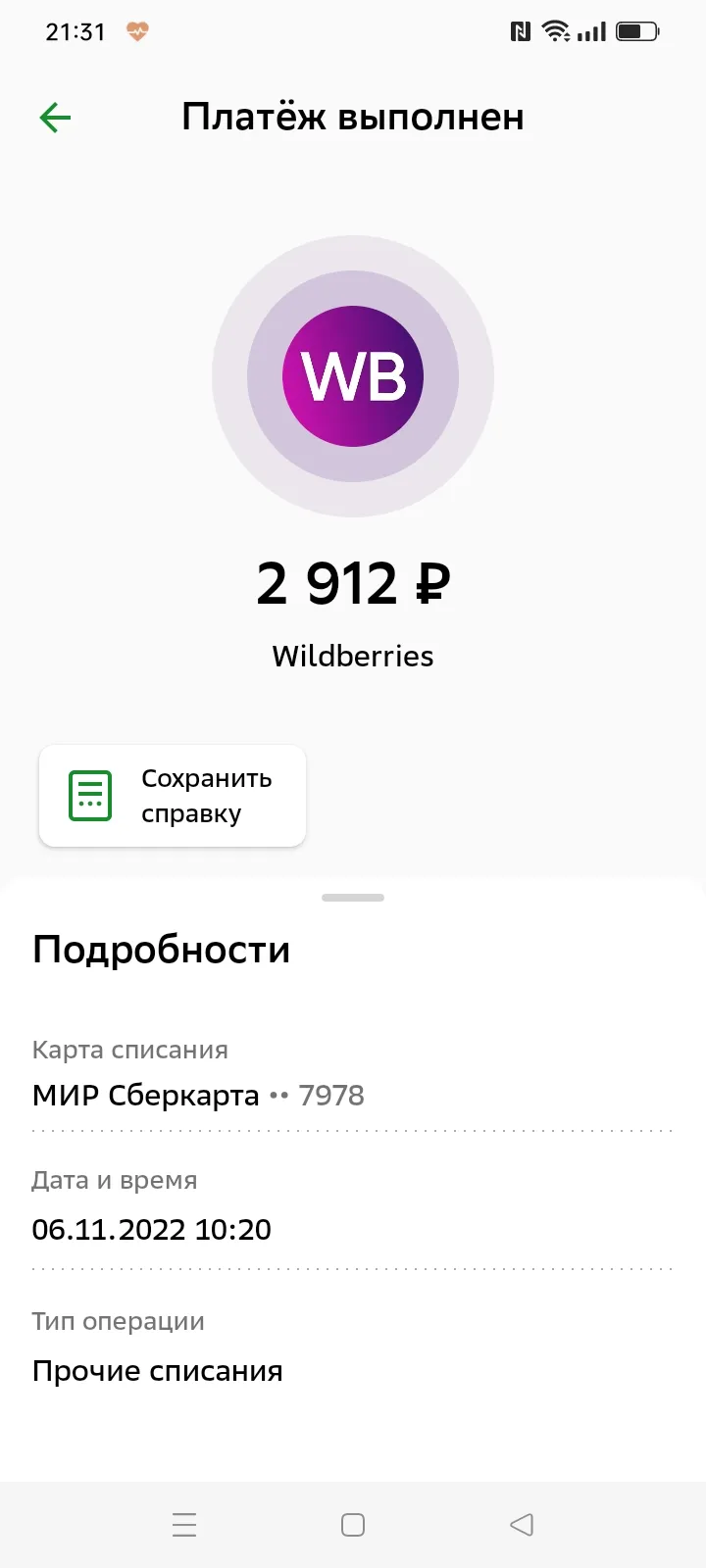
Task: Open system recent apps menu
Action: pos(184,1525)
